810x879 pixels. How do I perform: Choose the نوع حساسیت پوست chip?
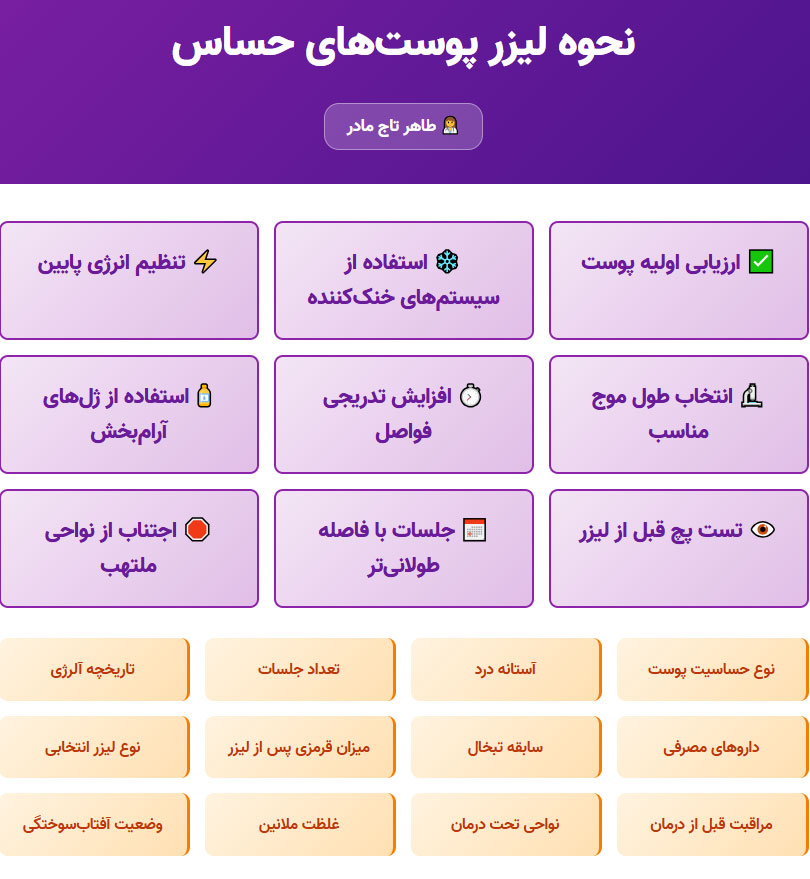coord(711,669)
